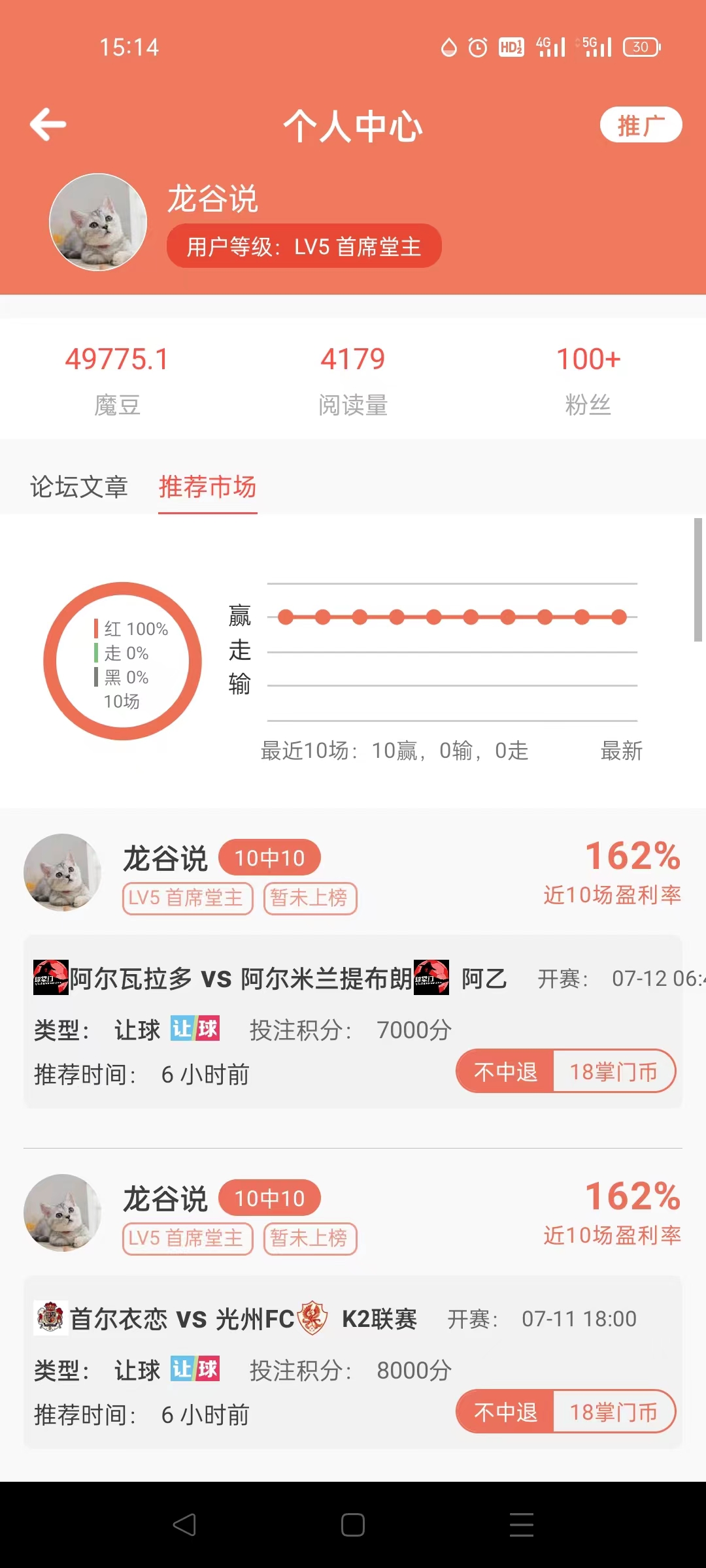Tap the system home button
706x1568 pixels.
[353, 1525]
